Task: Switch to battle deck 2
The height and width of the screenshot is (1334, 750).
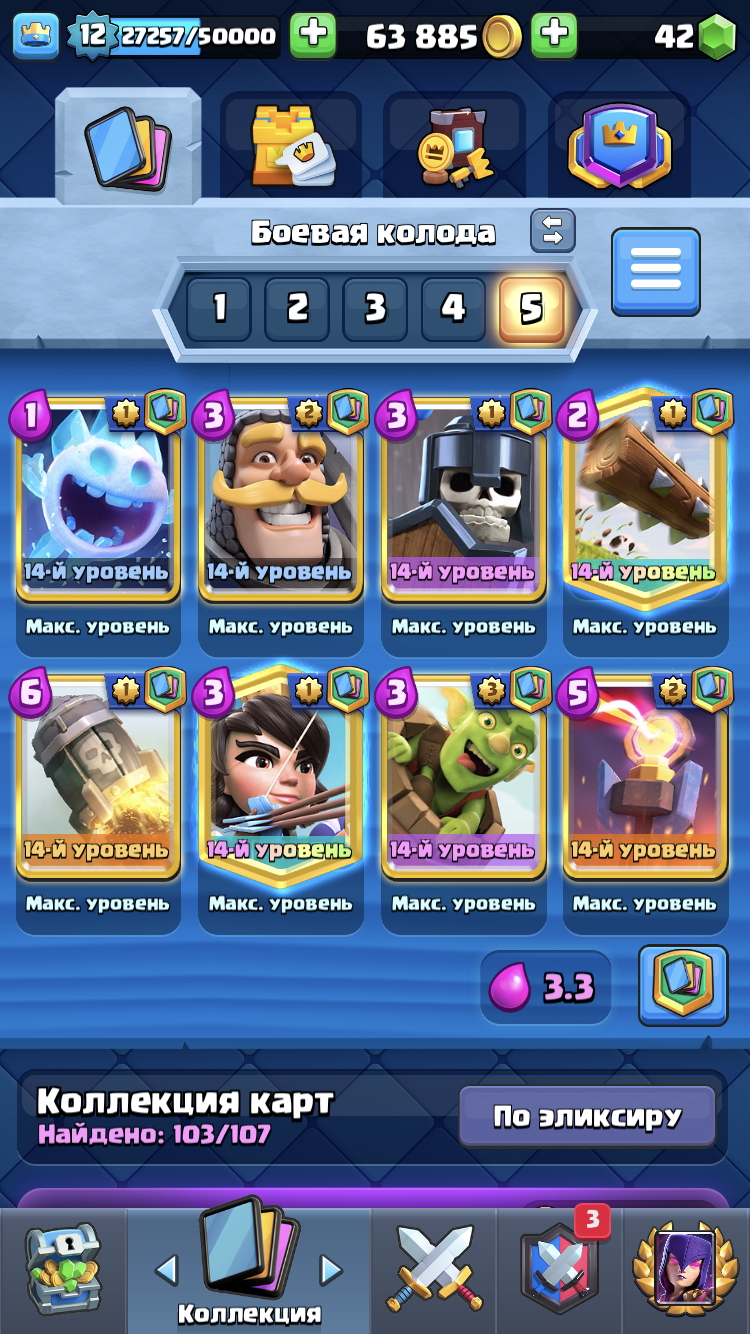Action: (297, 309)
